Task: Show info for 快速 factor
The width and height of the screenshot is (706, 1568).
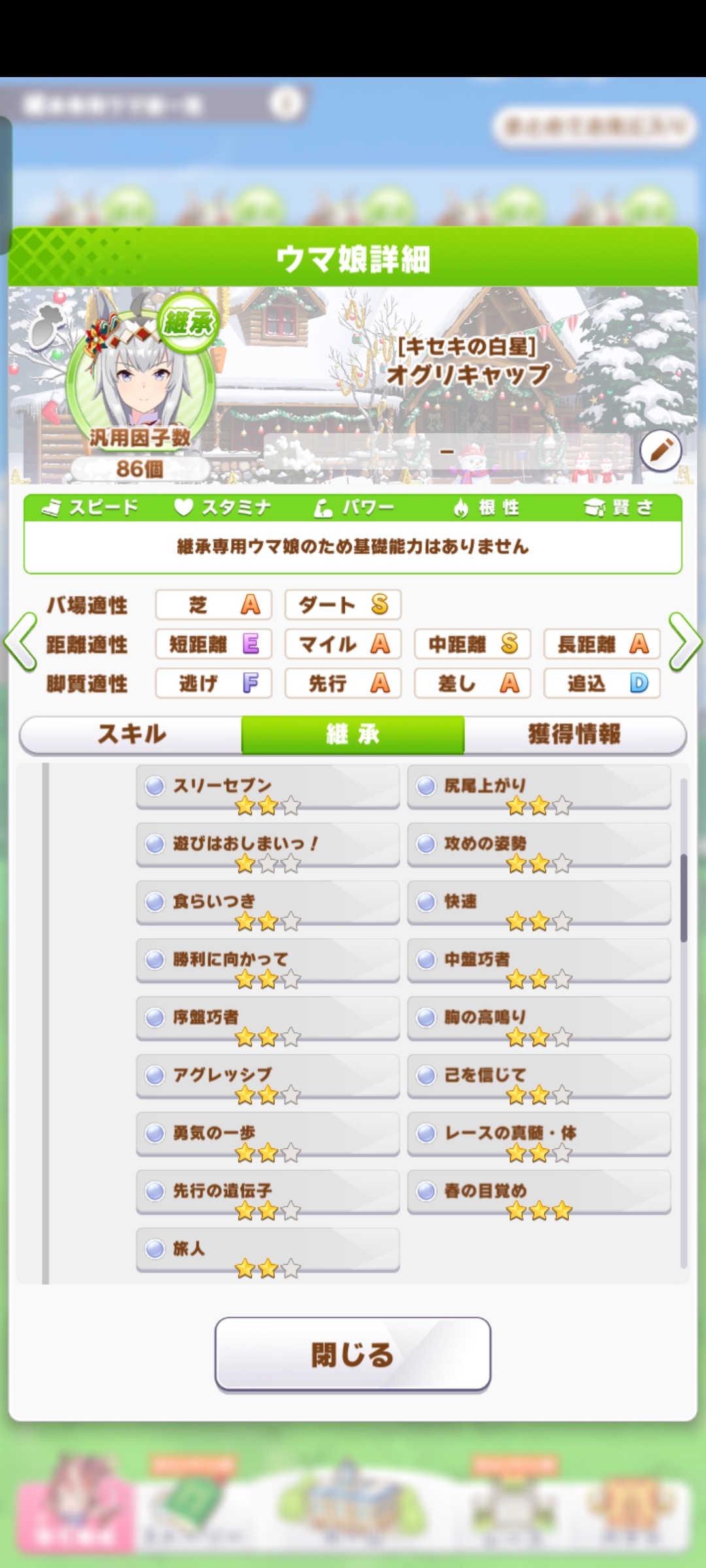Action: tap(539, 903)
